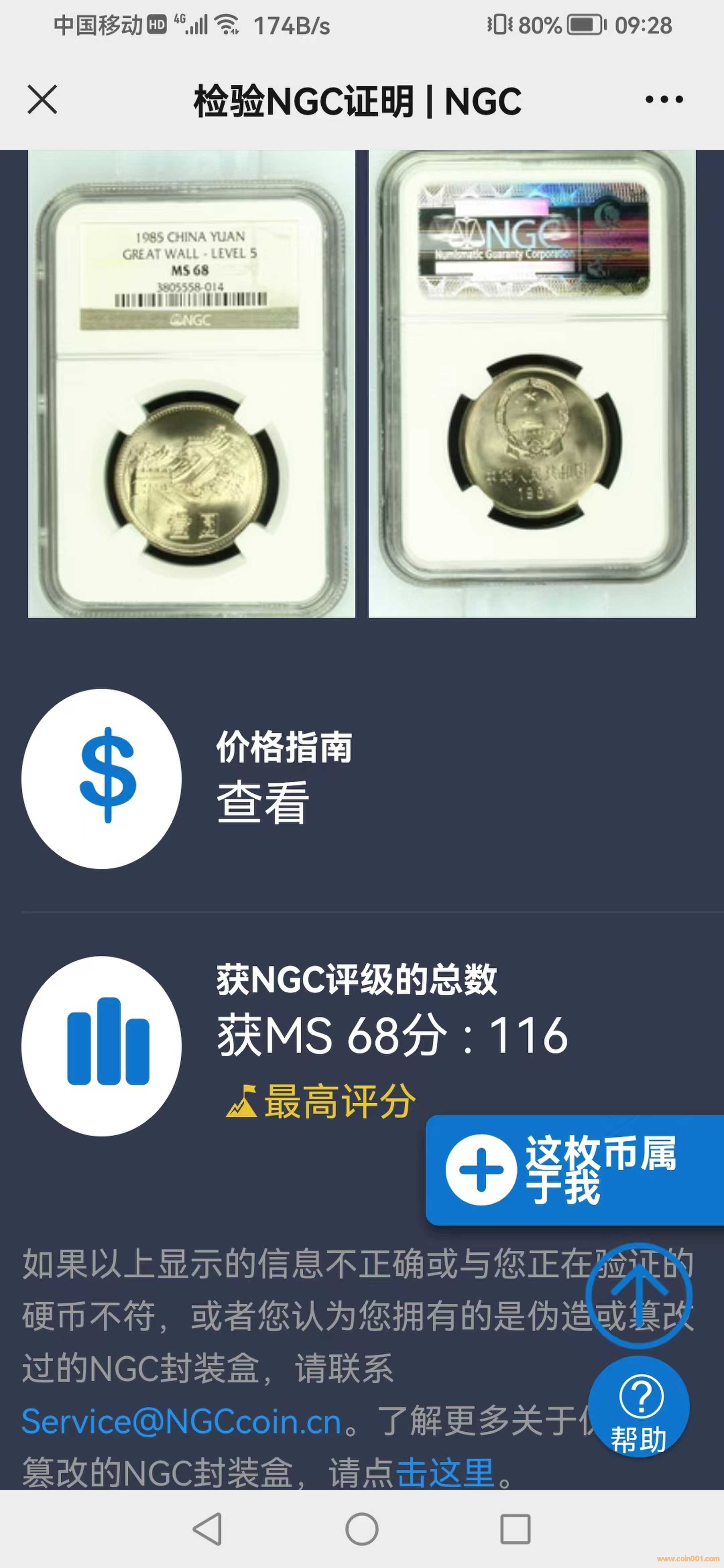Open NGC census total for MS 68
The height and width of the screenshot is (1568, 724).
392,1035
